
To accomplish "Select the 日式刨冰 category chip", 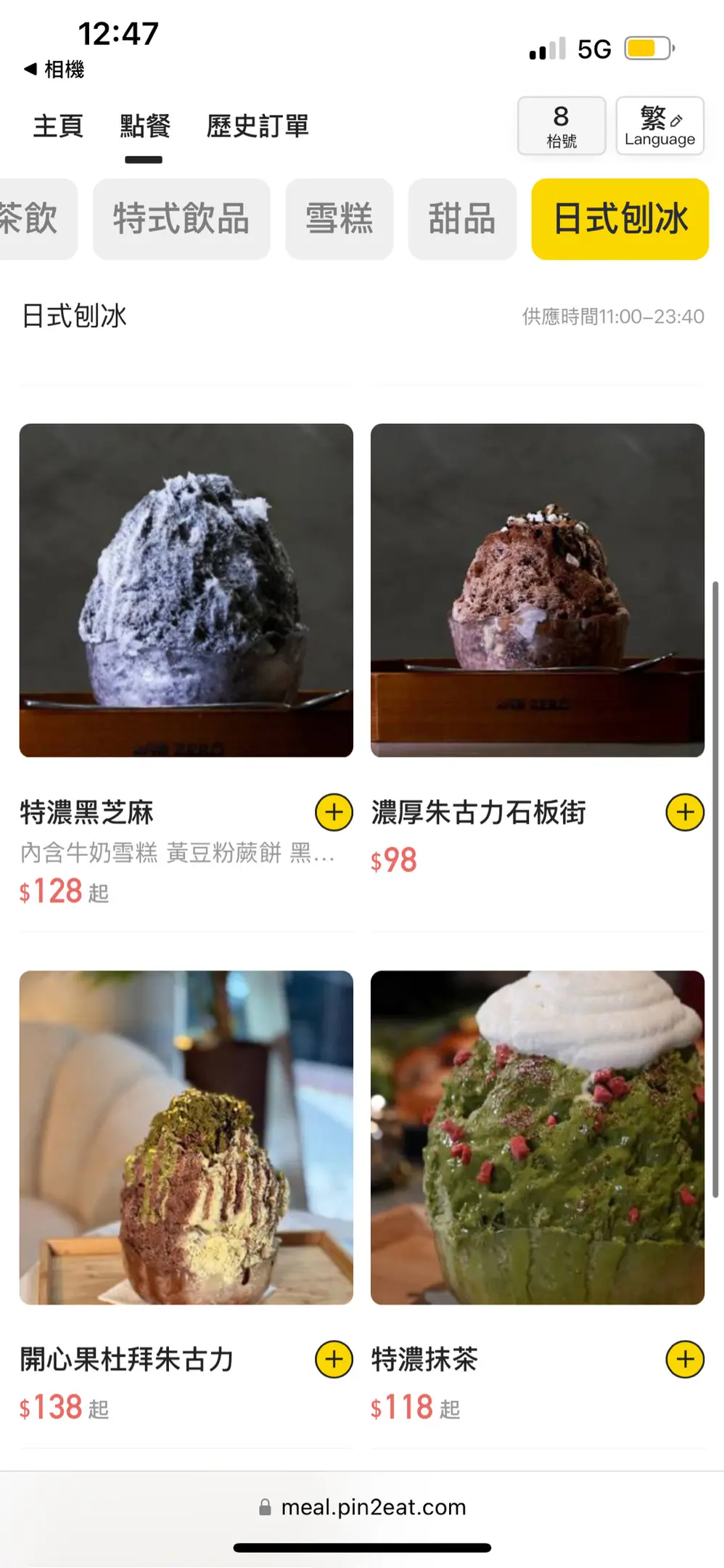I will point(620,219).
